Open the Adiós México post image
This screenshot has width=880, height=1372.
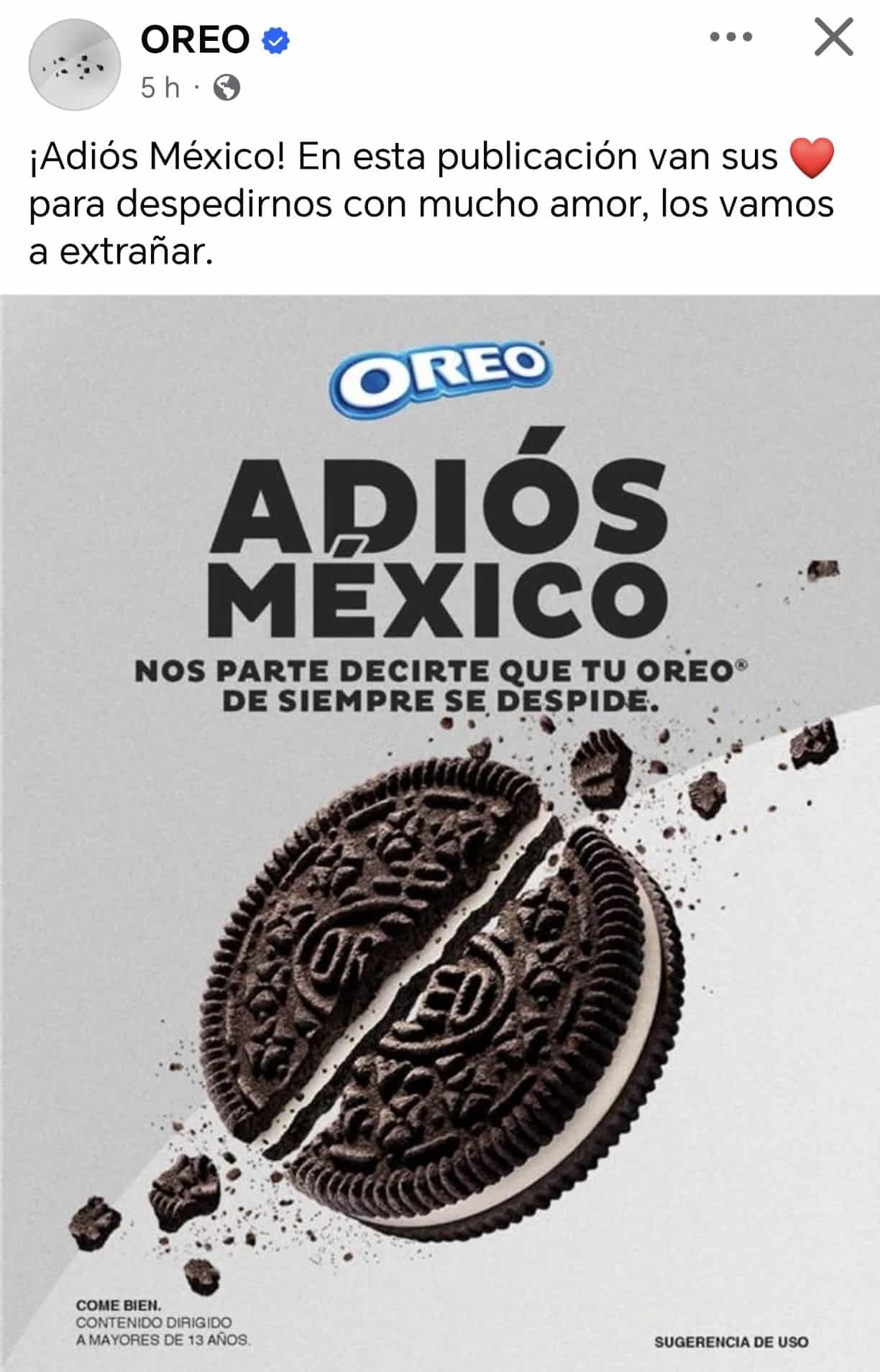point(440,832)
